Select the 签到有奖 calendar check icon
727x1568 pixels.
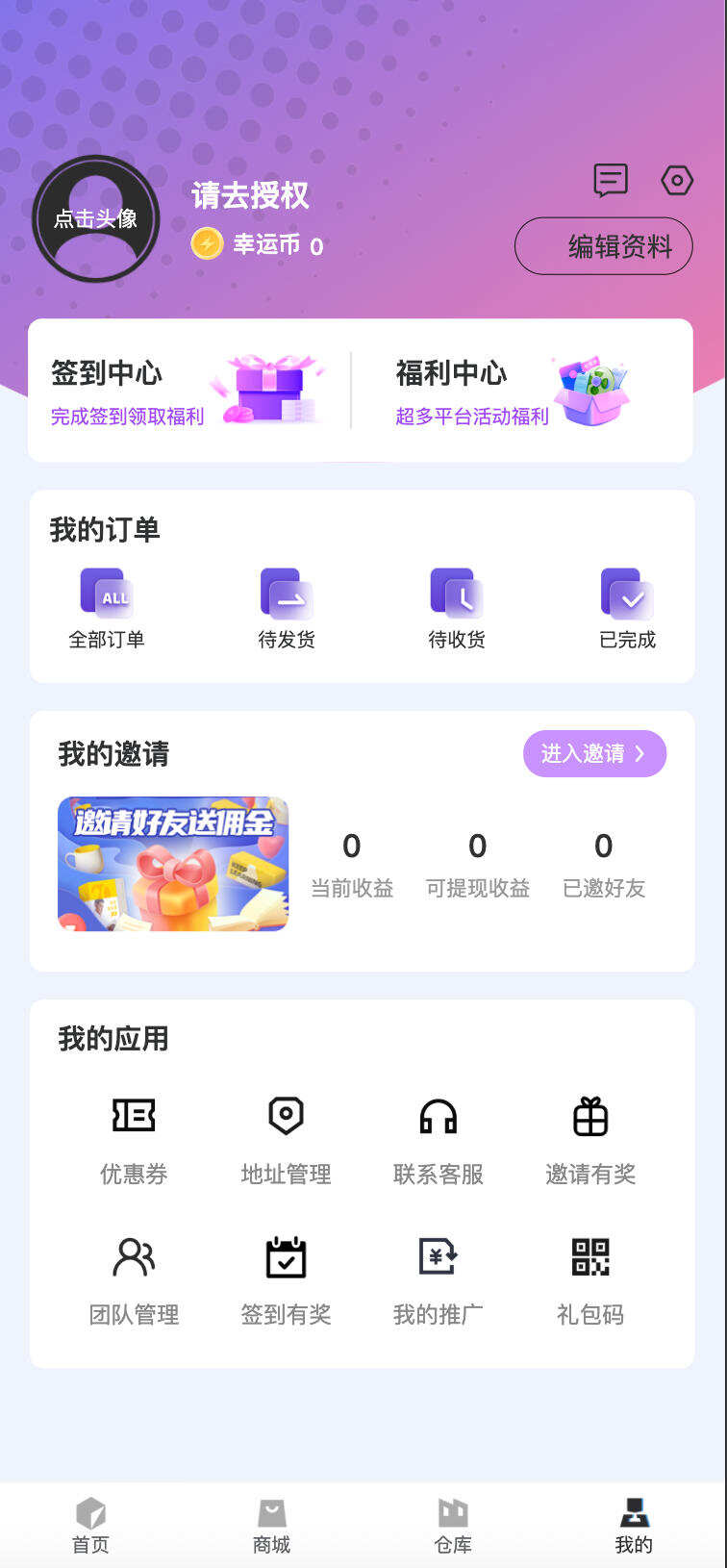point(286,1257)
